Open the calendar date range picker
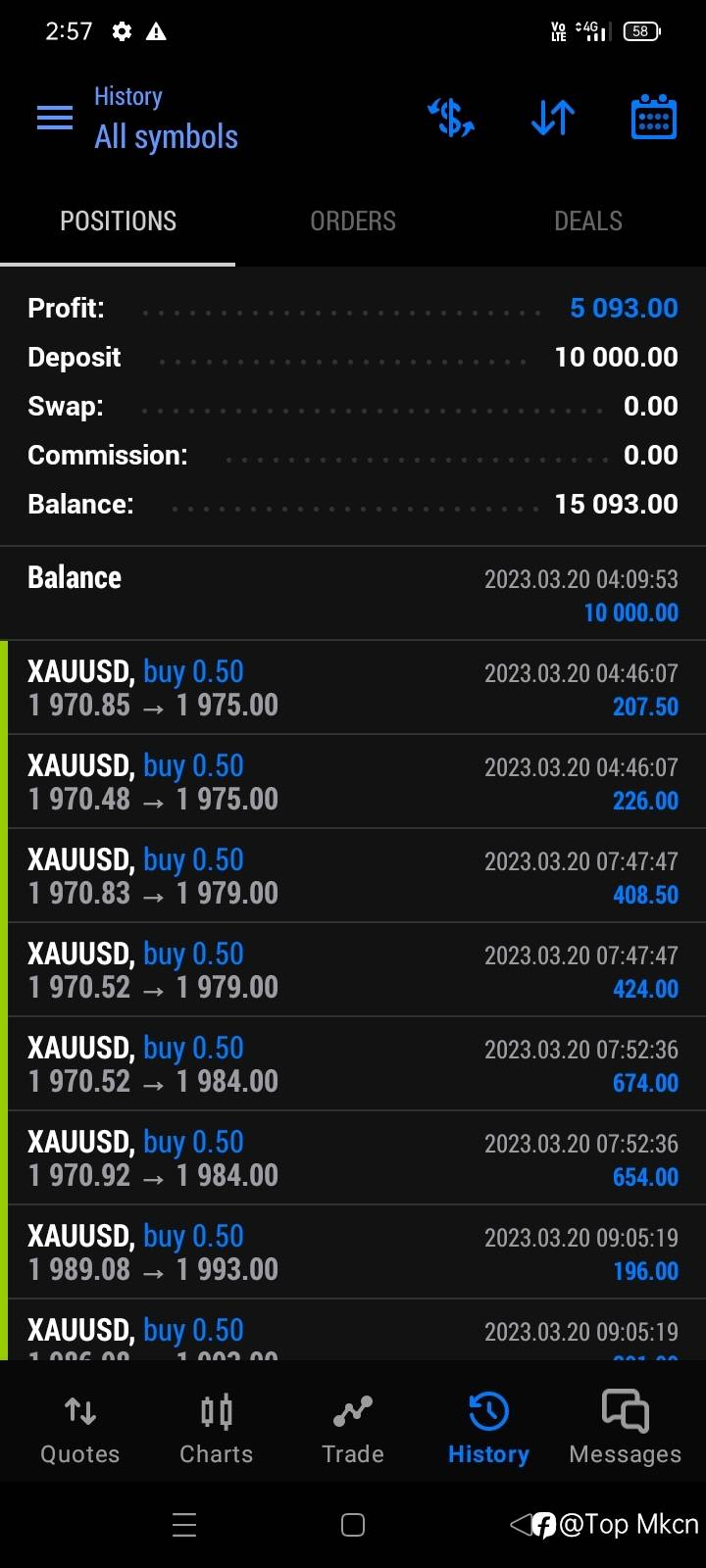The image size is (706, 1568). tap(653, 118)
